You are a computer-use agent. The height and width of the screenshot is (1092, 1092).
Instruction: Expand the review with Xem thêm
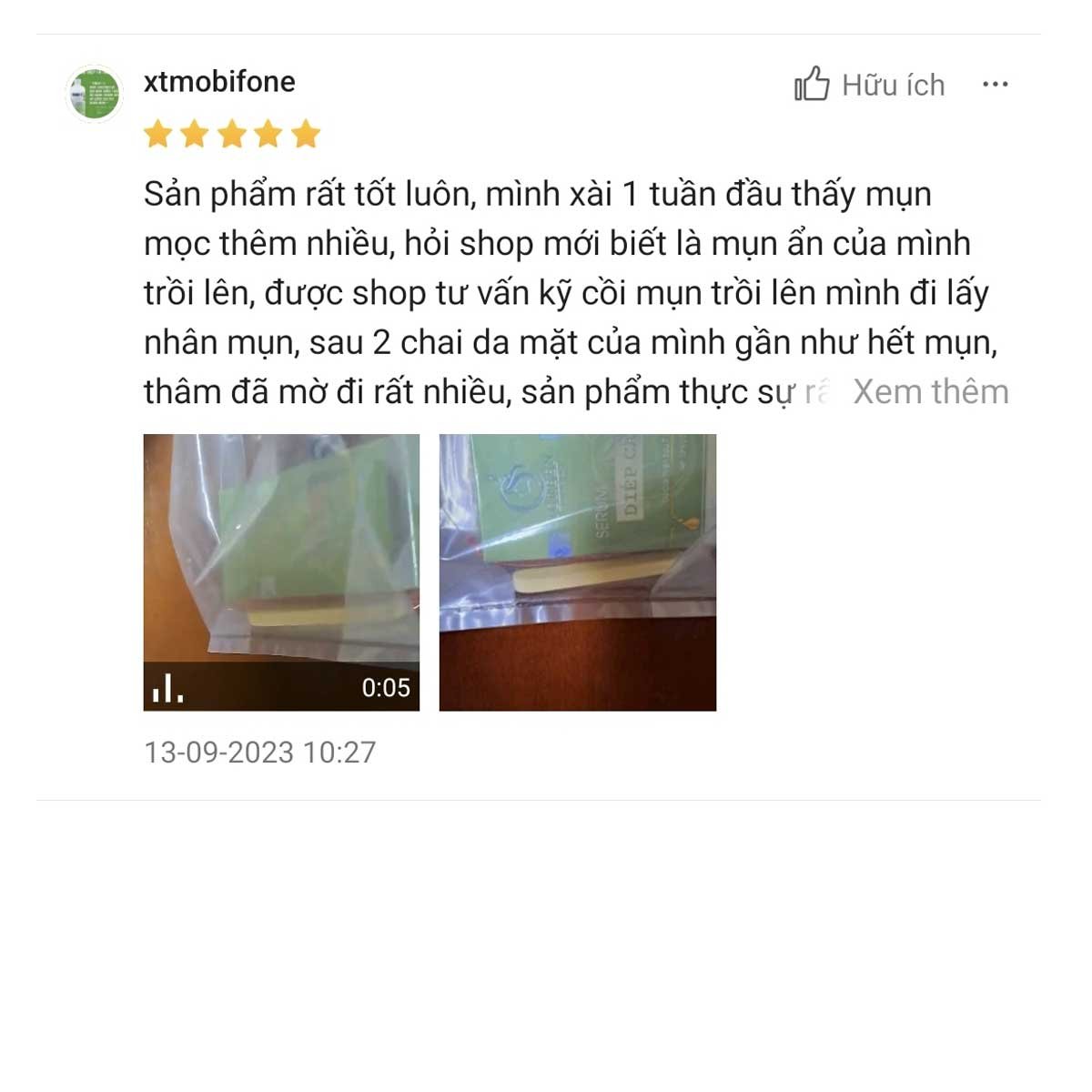click(930, 391)
